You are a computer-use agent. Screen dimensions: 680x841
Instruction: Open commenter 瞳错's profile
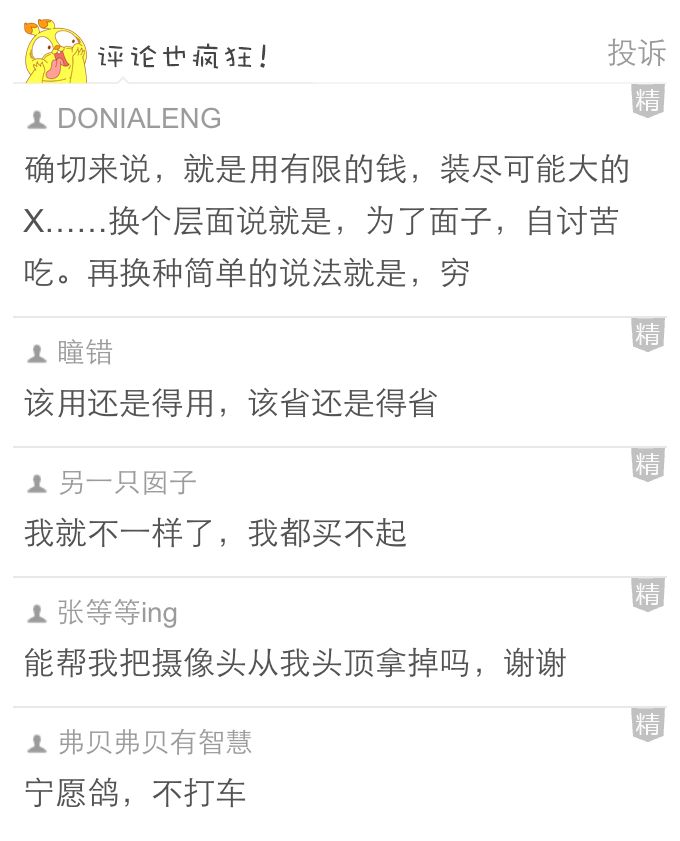[x=85, y=353]
